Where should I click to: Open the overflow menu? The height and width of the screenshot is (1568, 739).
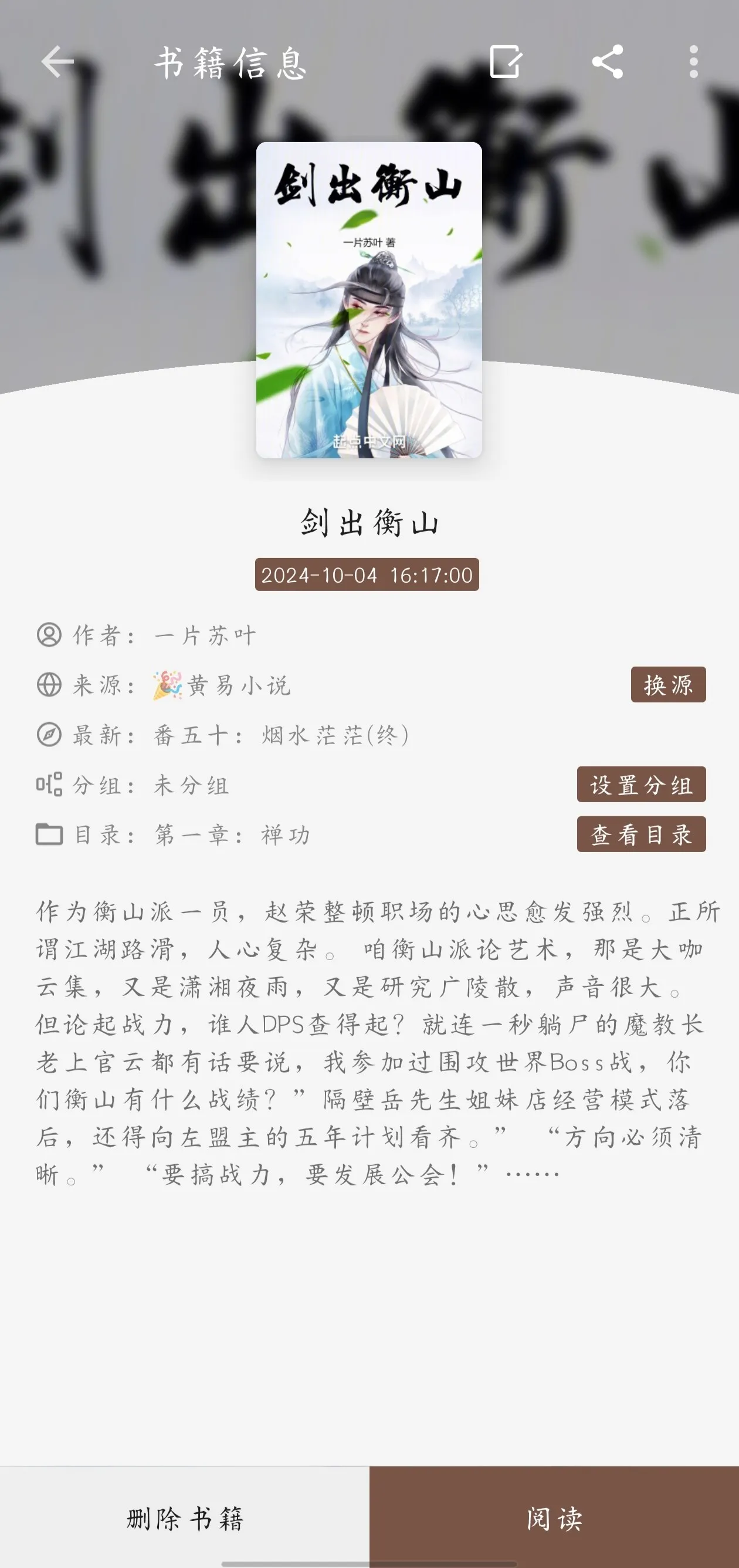[693, 62]
